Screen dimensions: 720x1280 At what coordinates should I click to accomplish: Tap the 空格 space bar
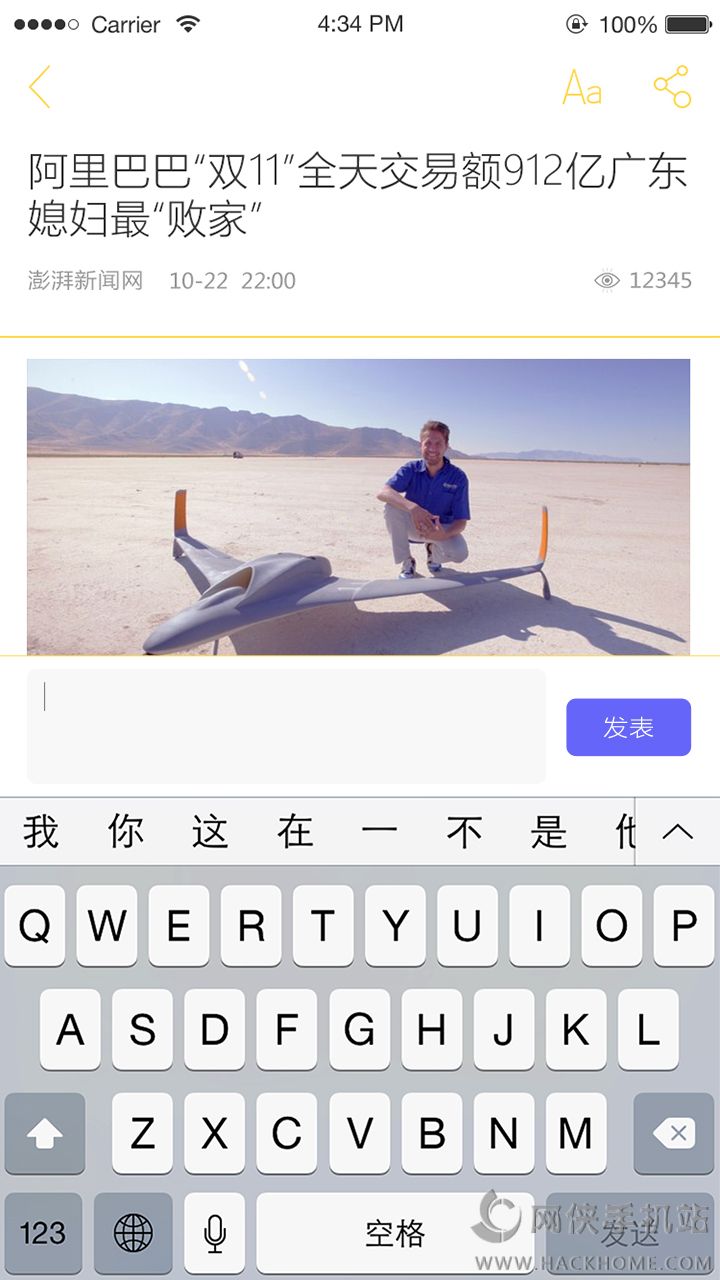tap(394, 1232)
